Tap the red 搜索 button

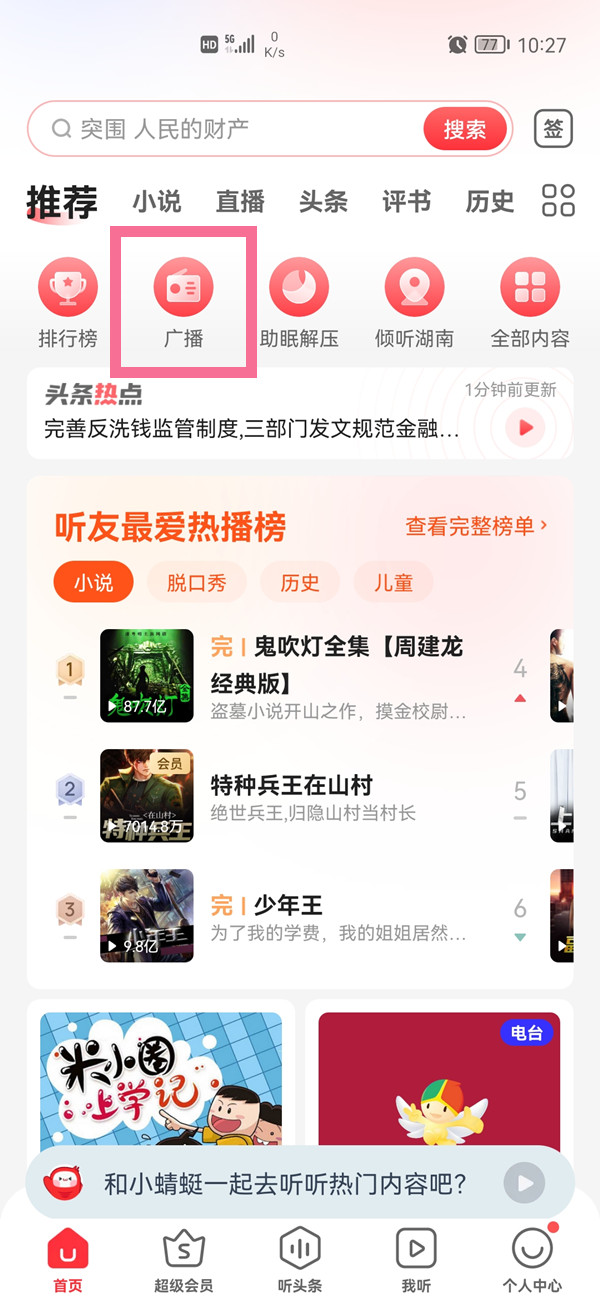click(x=465, y=129)
